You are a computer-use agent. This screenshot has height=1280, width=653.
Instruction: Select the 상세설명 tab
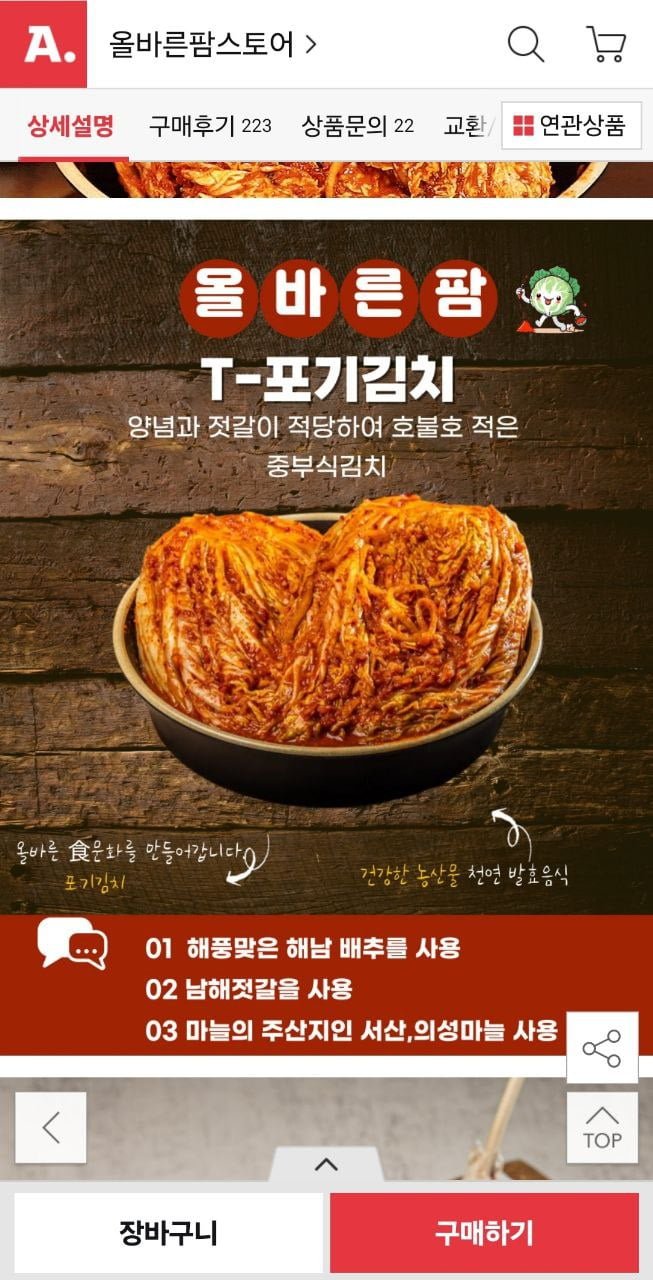click(71, 125)
